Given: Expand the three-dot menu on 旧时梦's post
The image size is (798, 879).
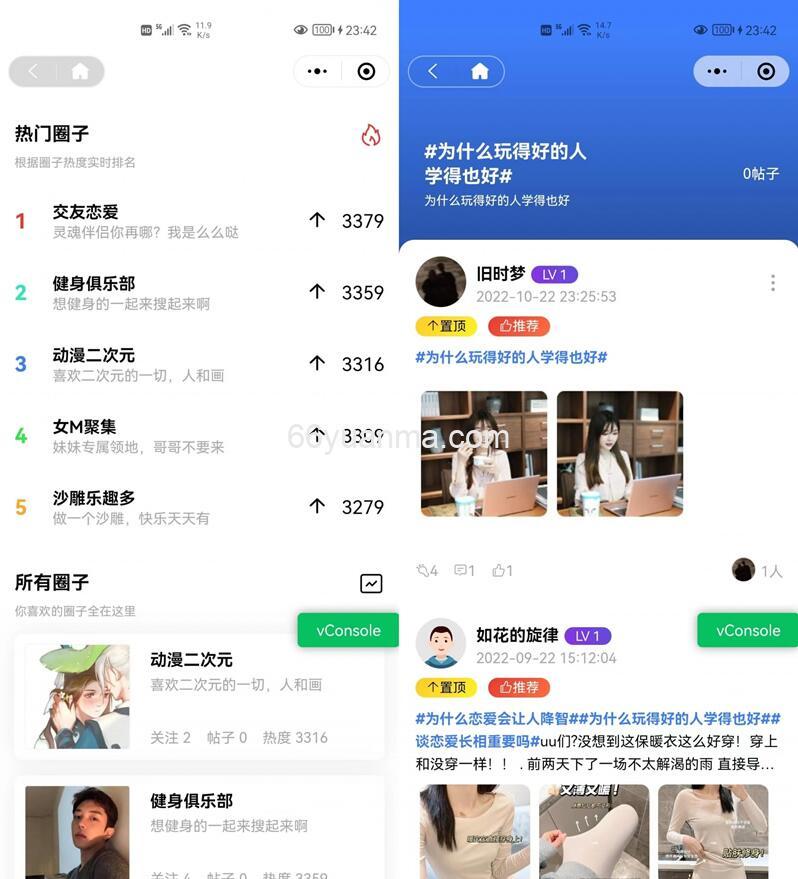Looking at the screenshot, I should click(x=772, y=283).
